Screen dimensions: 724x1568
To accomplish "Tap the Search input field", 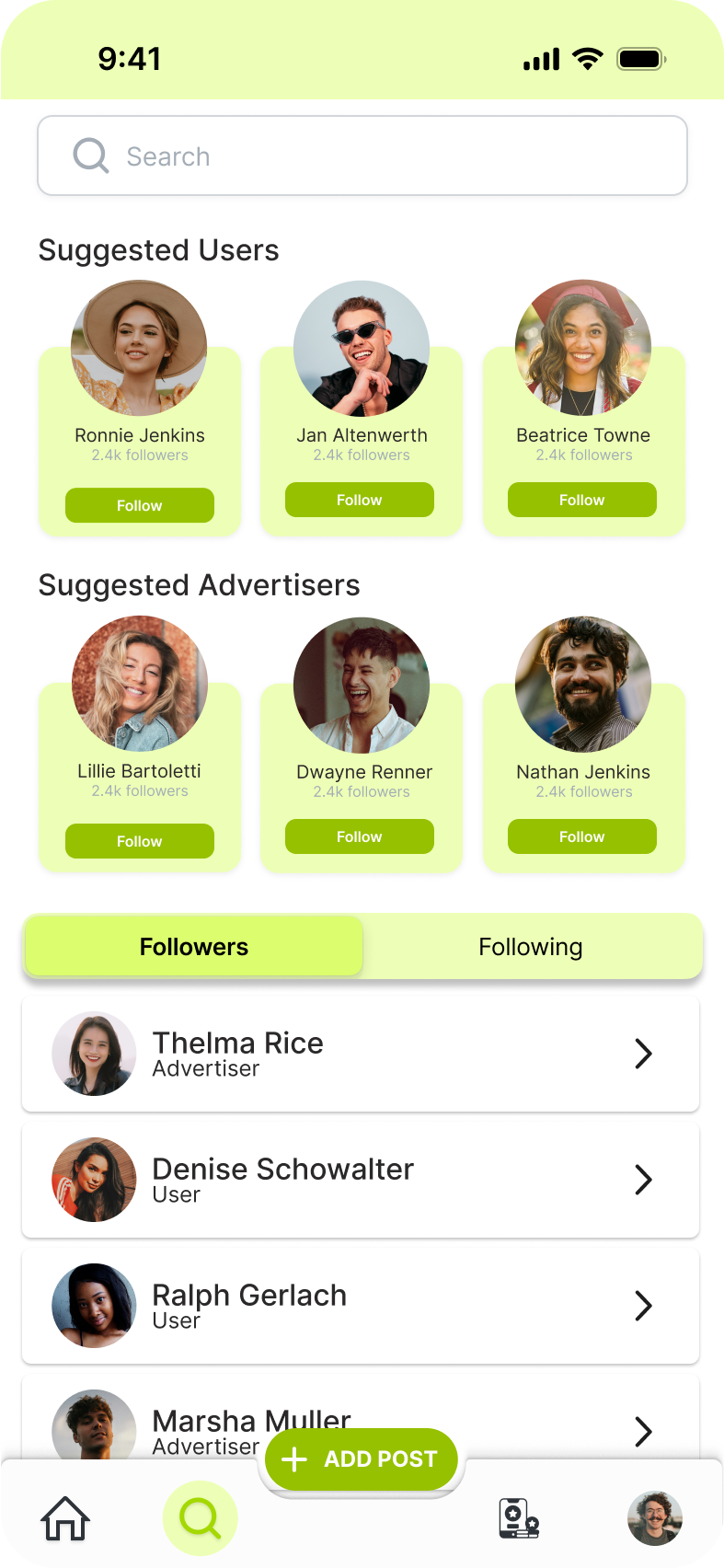I will pyautogui.click(x=362, y=156).
